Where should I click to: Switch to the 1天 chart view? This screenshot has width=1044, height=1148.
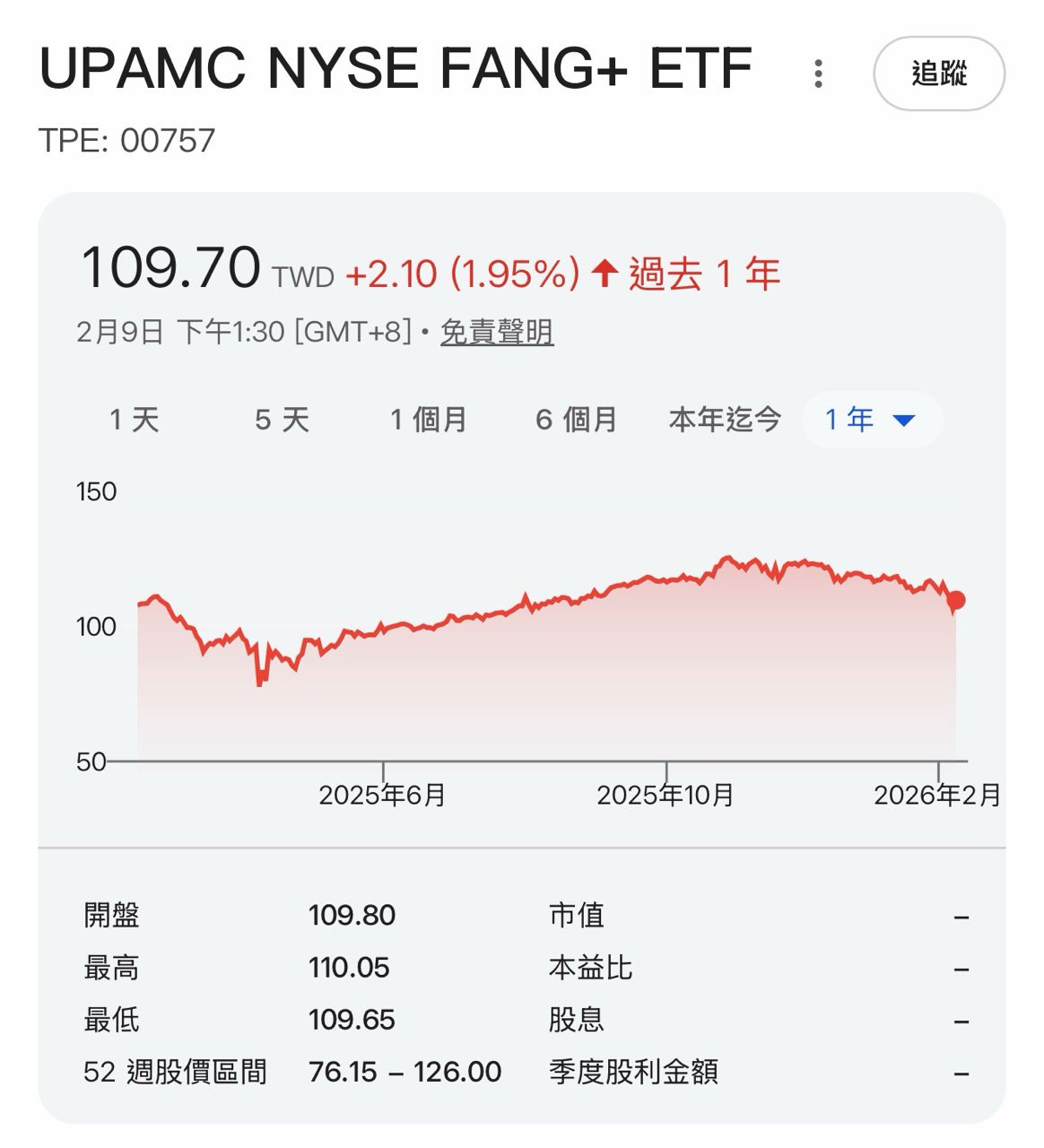(135, 418)
